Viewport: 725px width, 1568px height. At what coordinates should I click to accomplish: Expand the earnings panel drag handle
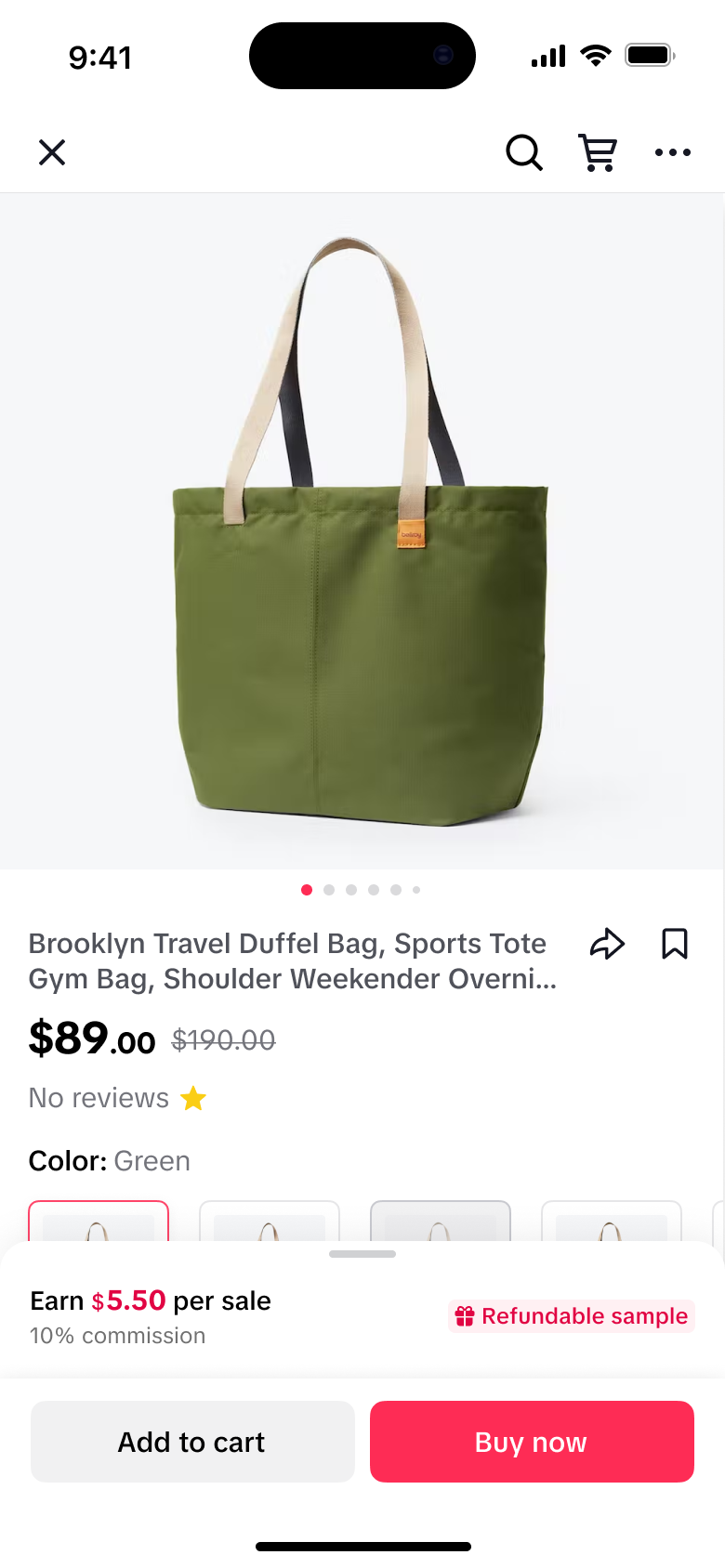coord(362,1254)
